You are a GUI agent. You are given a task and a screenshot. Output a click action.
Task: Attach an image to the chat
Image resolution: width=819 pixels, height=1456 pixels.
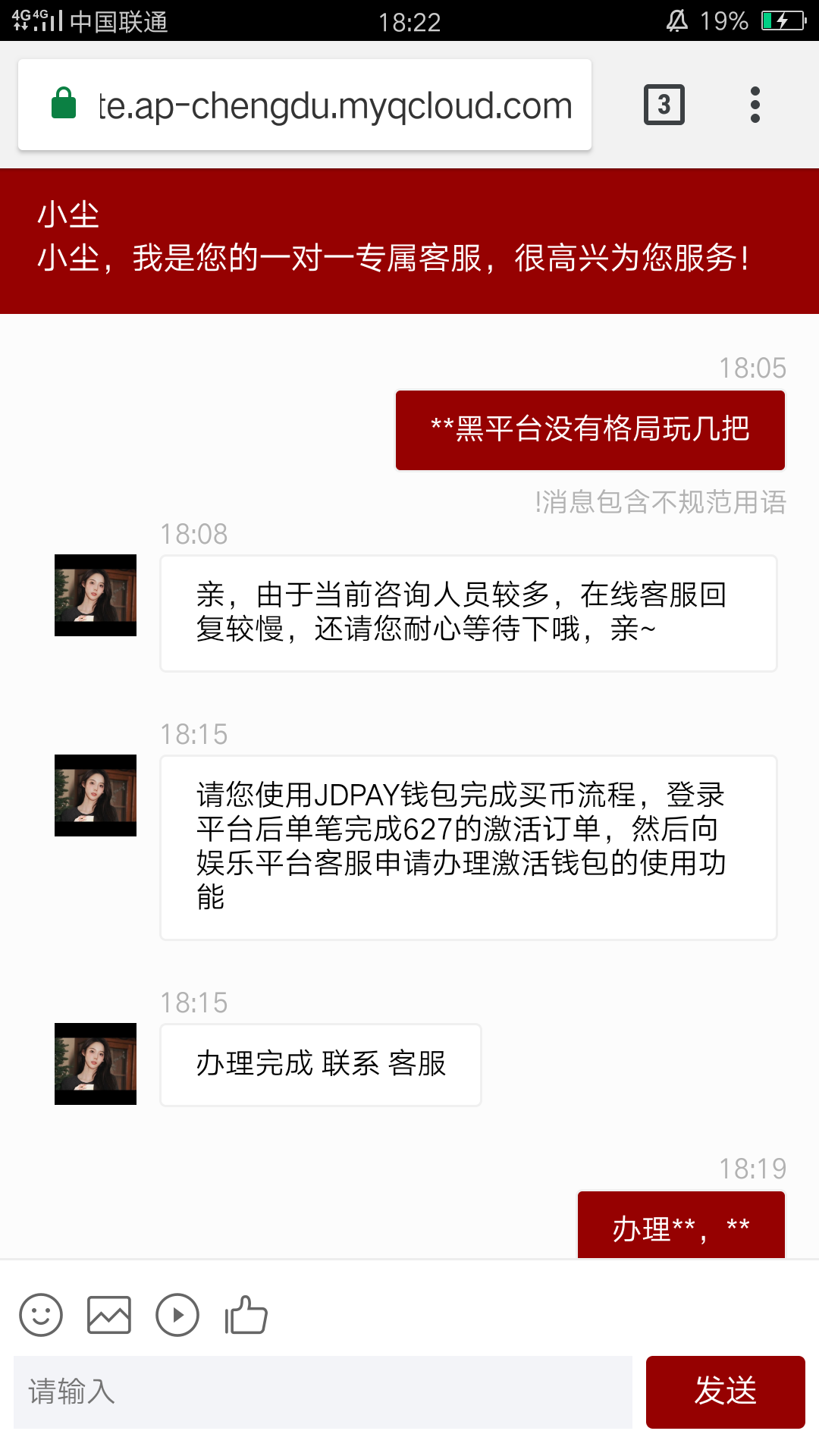[109, 1315]
